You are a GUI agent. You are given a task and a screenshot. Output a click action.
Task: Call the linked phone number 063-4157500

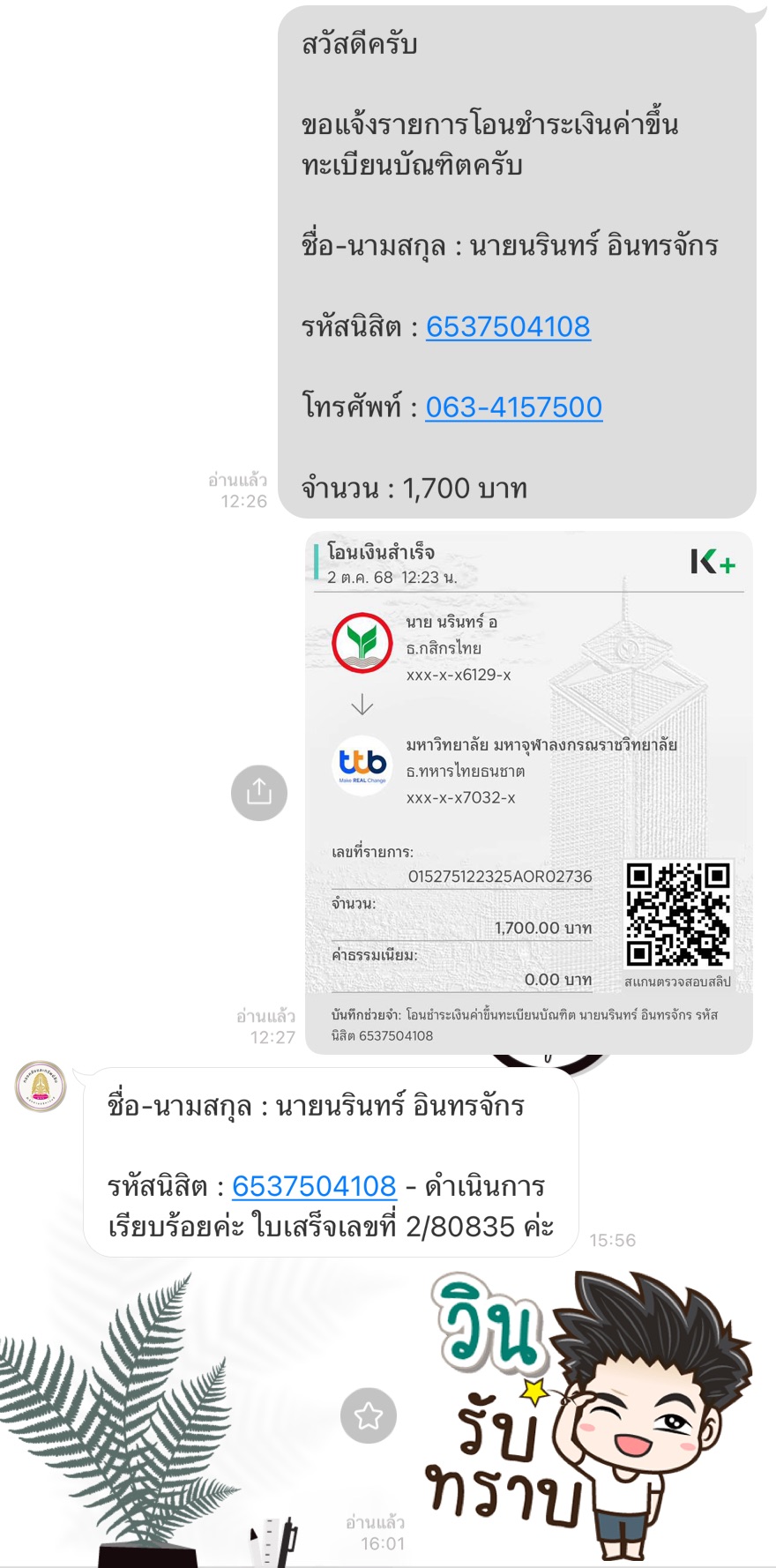[513, 407]
